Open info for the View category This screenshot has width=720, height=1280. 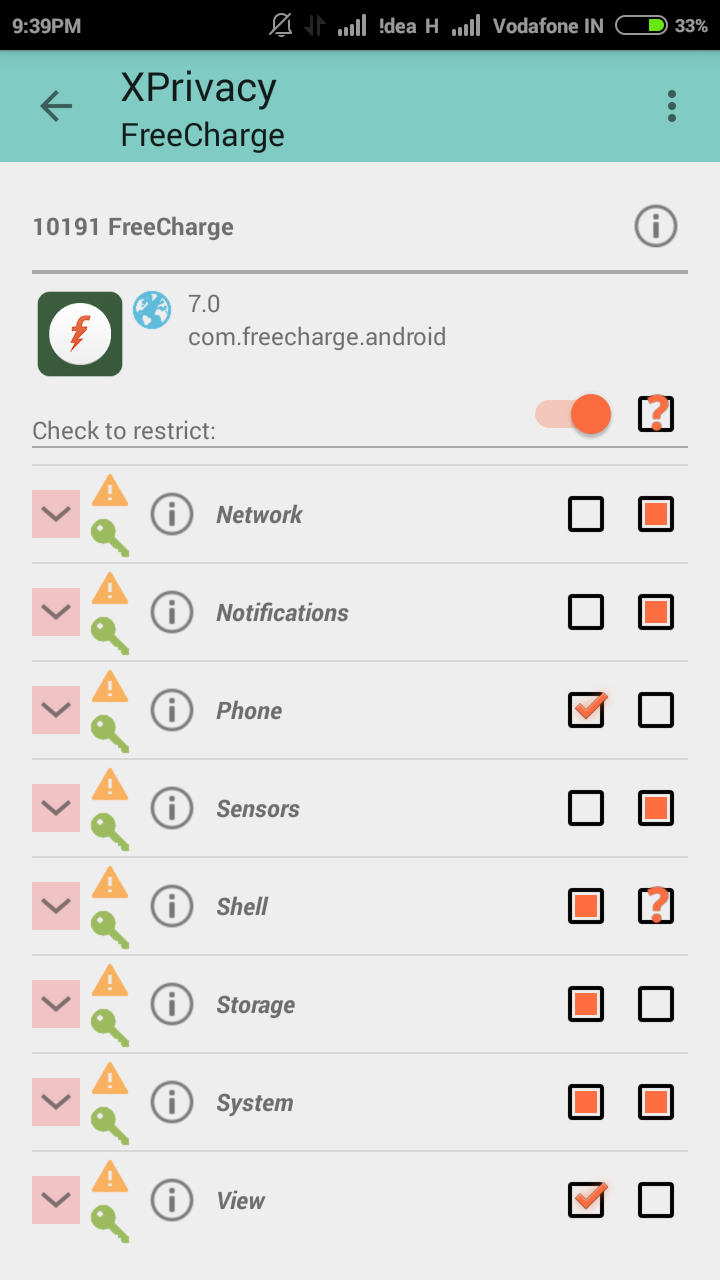(172, 1200)
